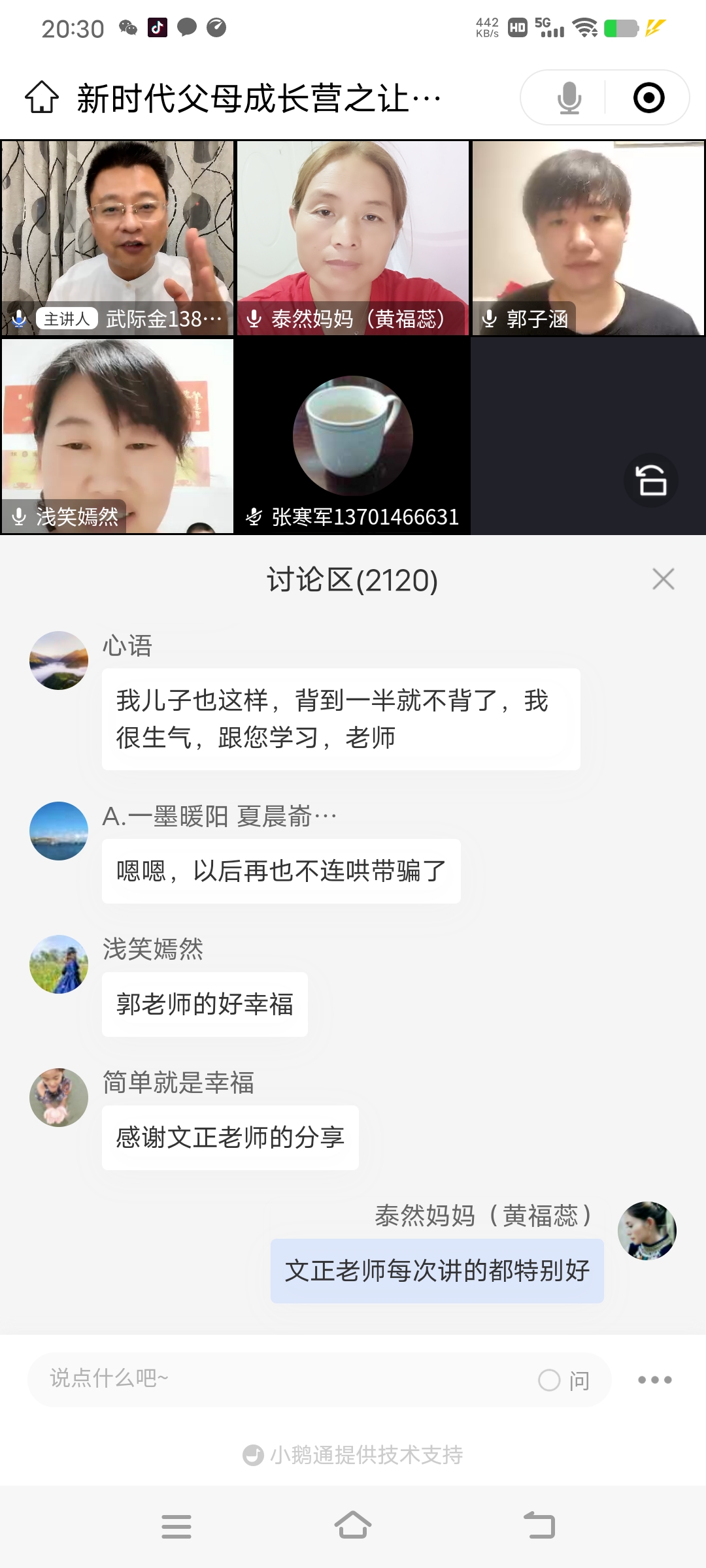Tap the camera flip icon in the empty video slot
The image size is (706, 1568).
(652, 479)
